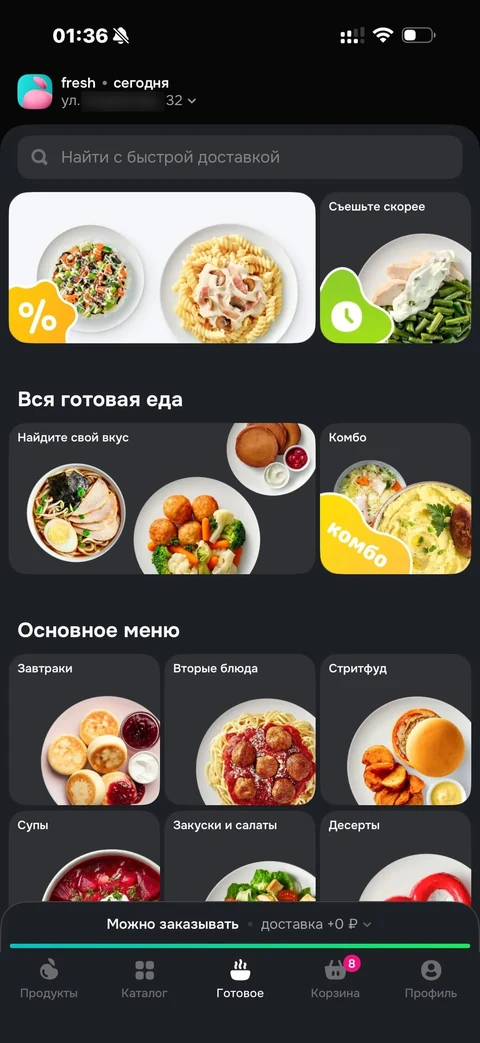Open the Найдите свой вкус card
Viewport: 480px width, 1043px height.
[x=162, y=498]
